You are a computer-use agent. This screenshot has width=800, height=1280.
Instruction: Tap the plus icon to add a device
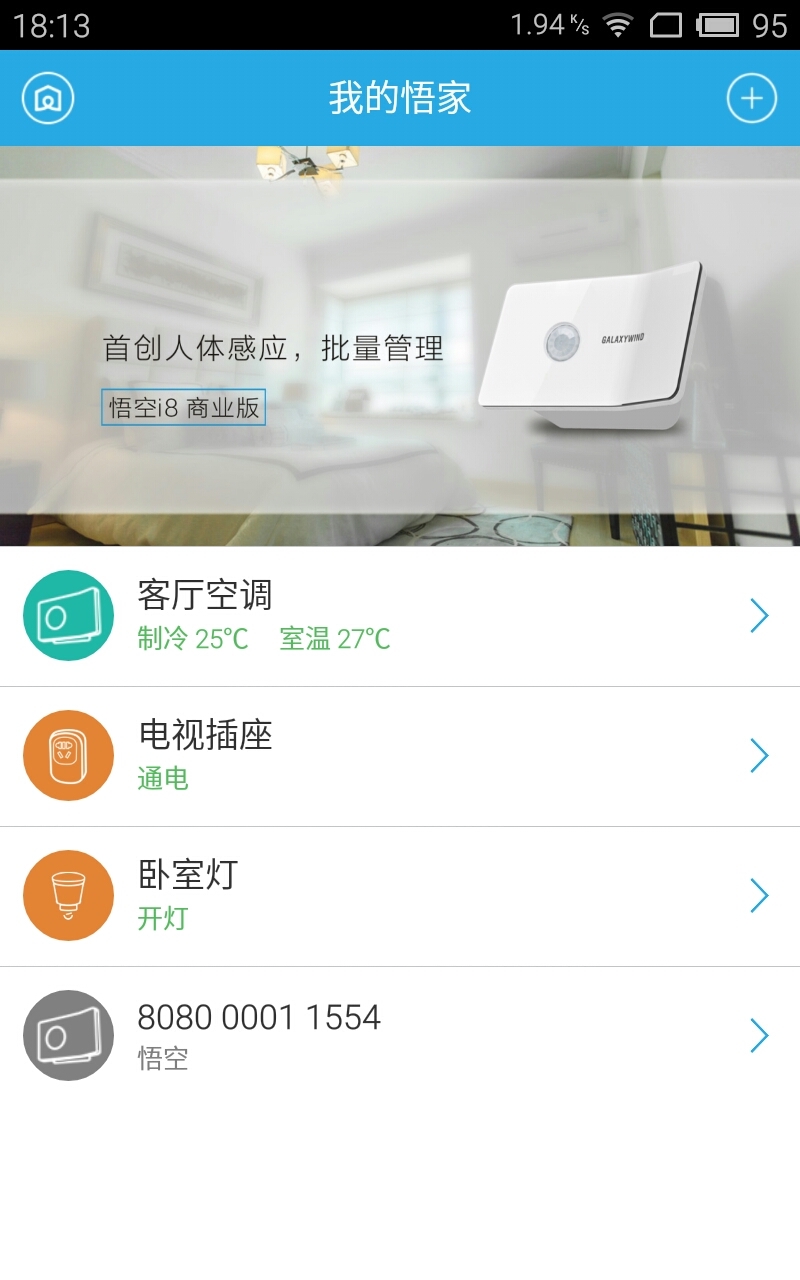[x=751, y=98]
